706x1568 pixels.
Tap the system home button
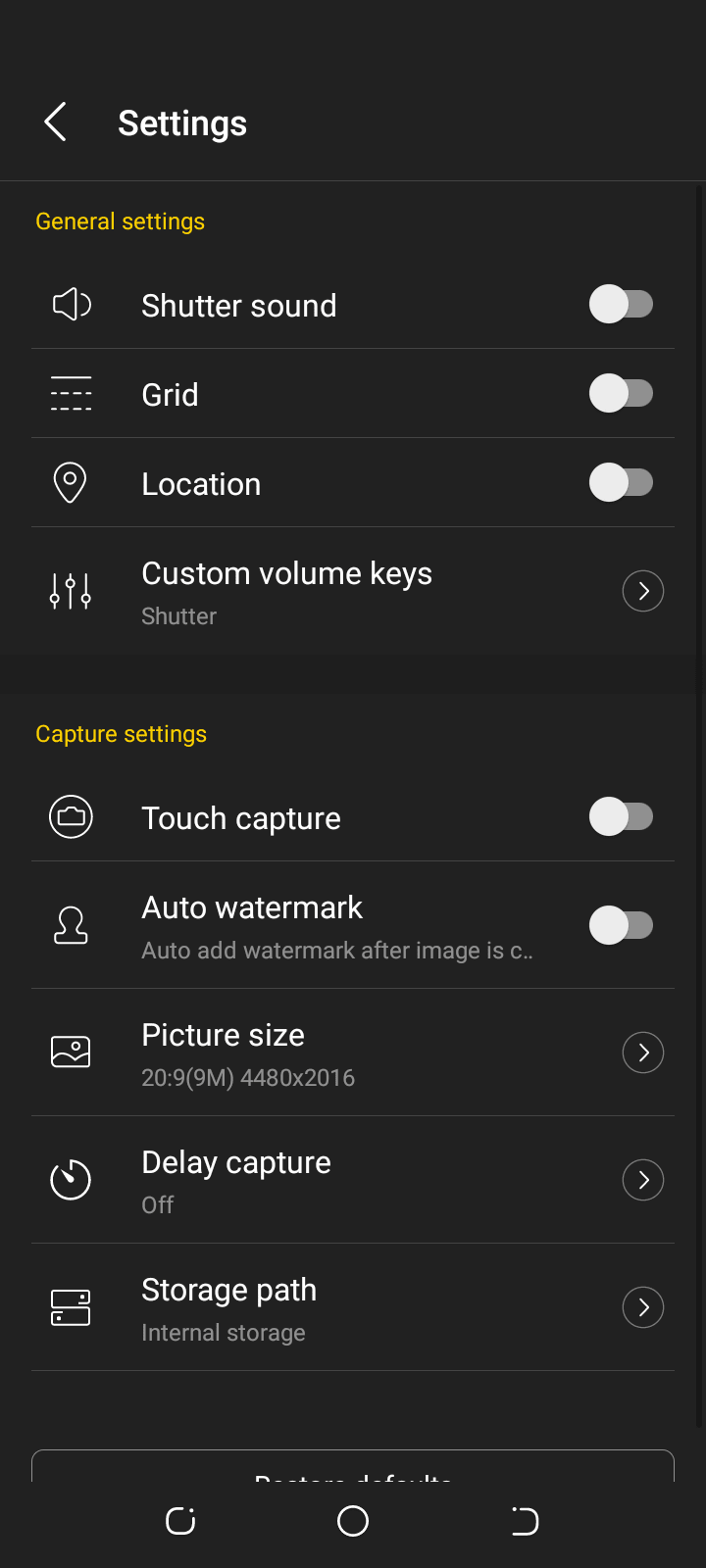tap(353, 1521)
